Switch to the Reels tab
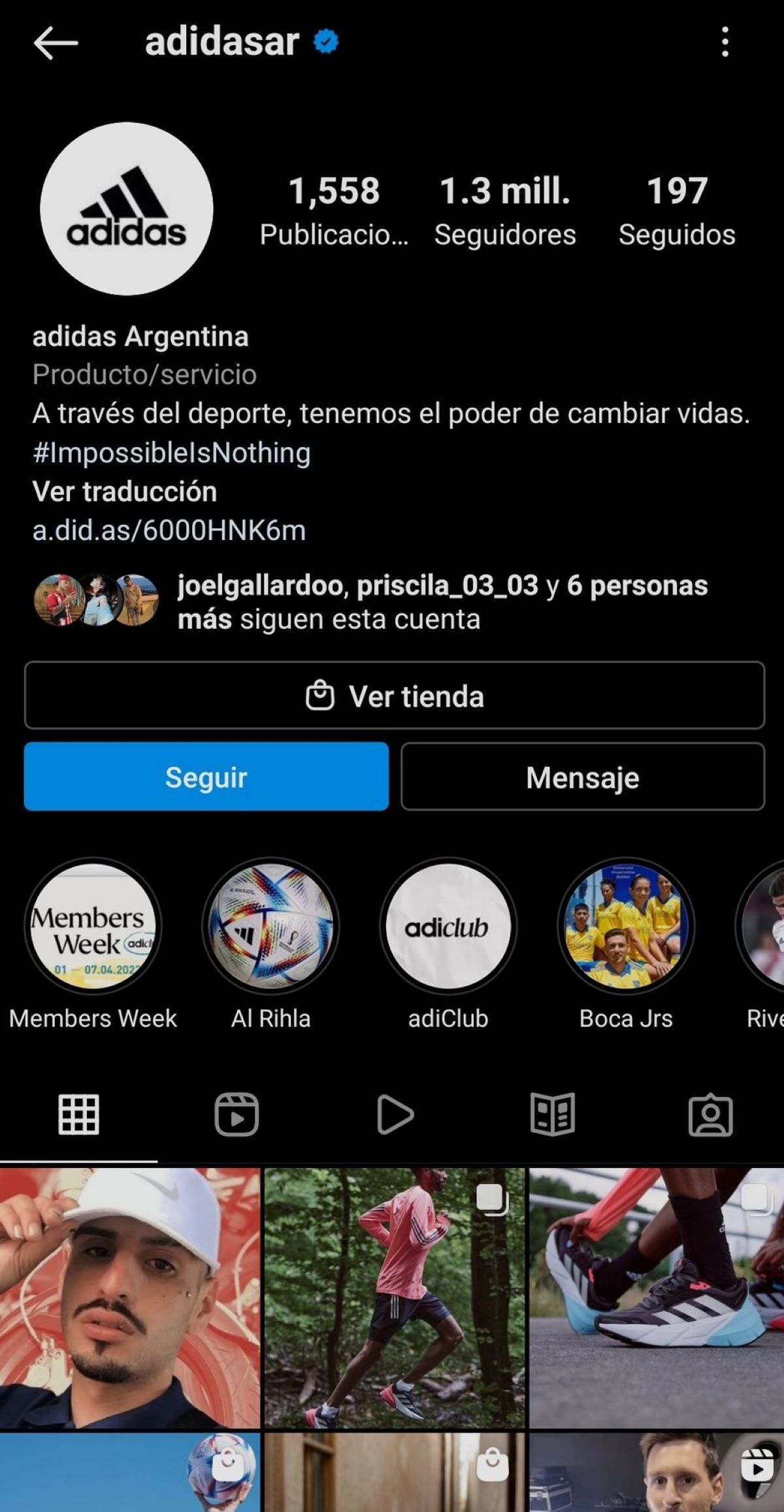Image resolution: width=784 pixels, height=1512 pixels. click(x=237, y=1115)
